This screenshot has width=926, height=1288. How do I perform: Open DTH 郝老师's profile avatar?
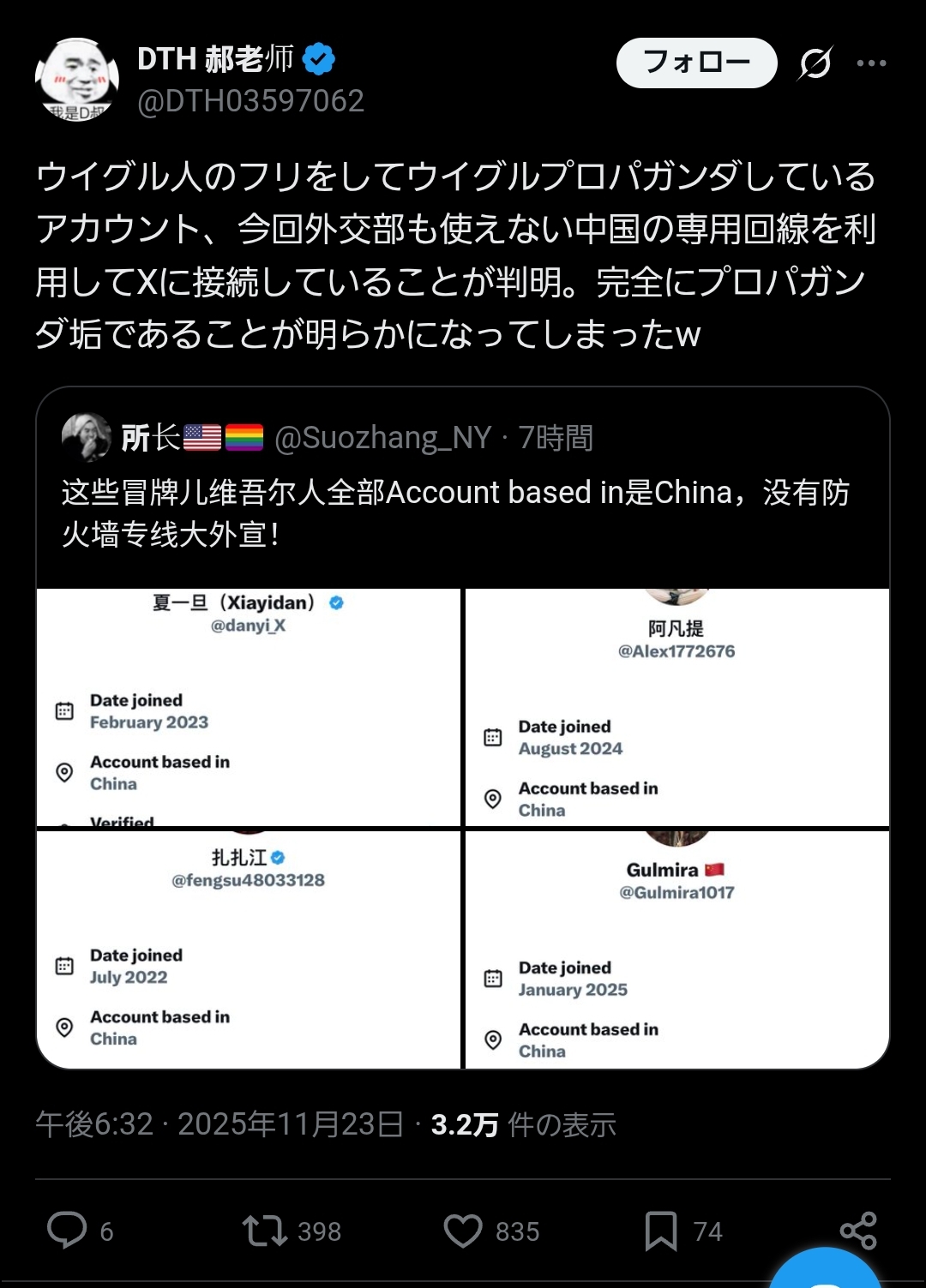point(77,80)
